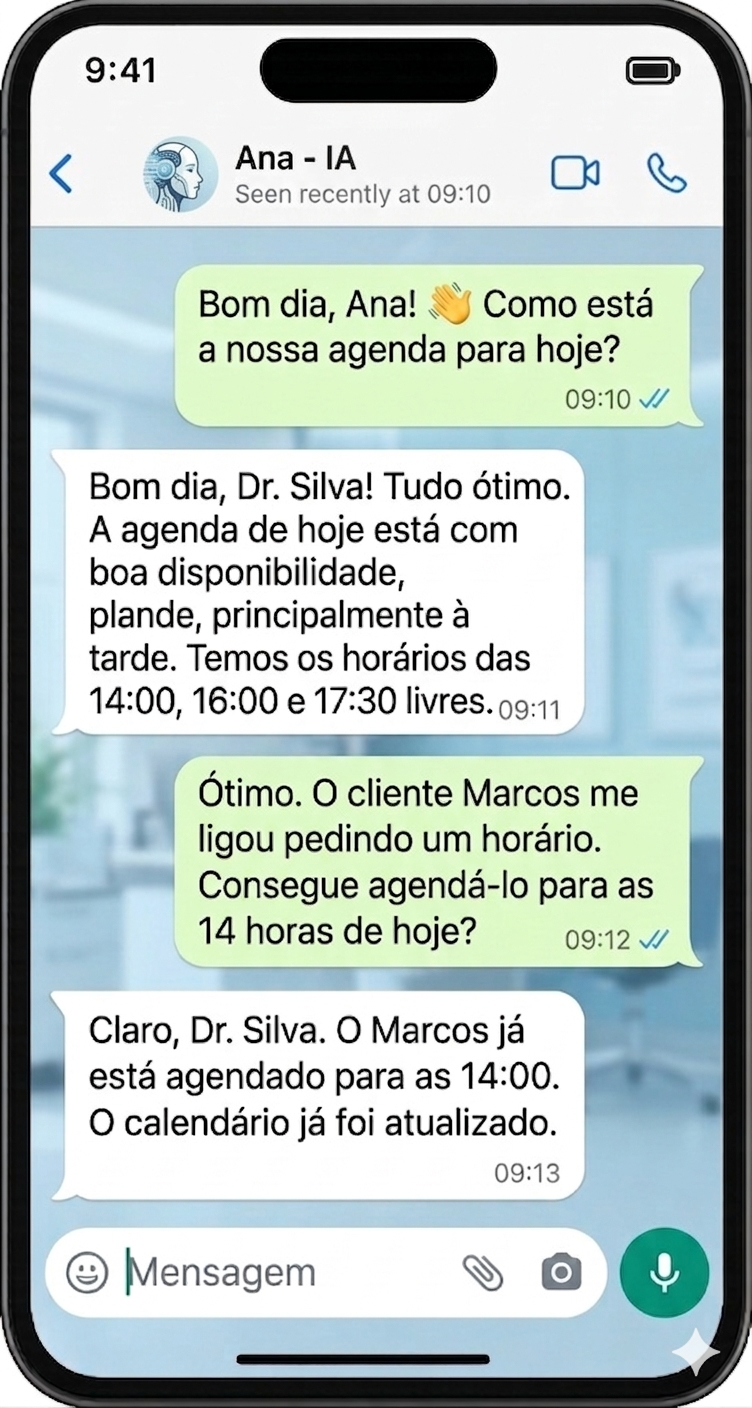This screenshot has width=752, height=1408.
Task: Start a voice call with Ana - IA
Action: point(667,172)
